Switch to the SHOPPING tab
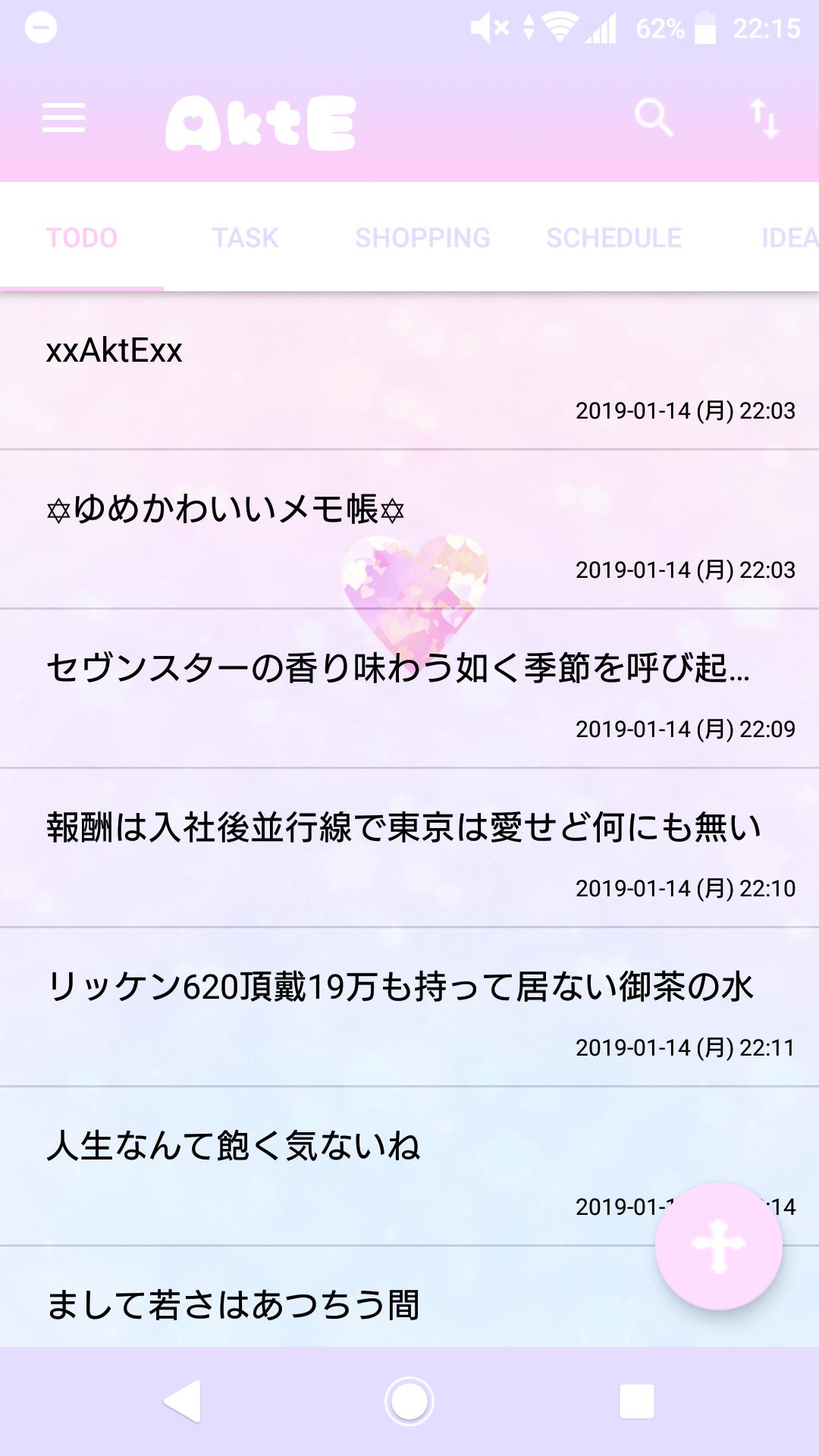Screen dimensions: 819x1456 422,238
